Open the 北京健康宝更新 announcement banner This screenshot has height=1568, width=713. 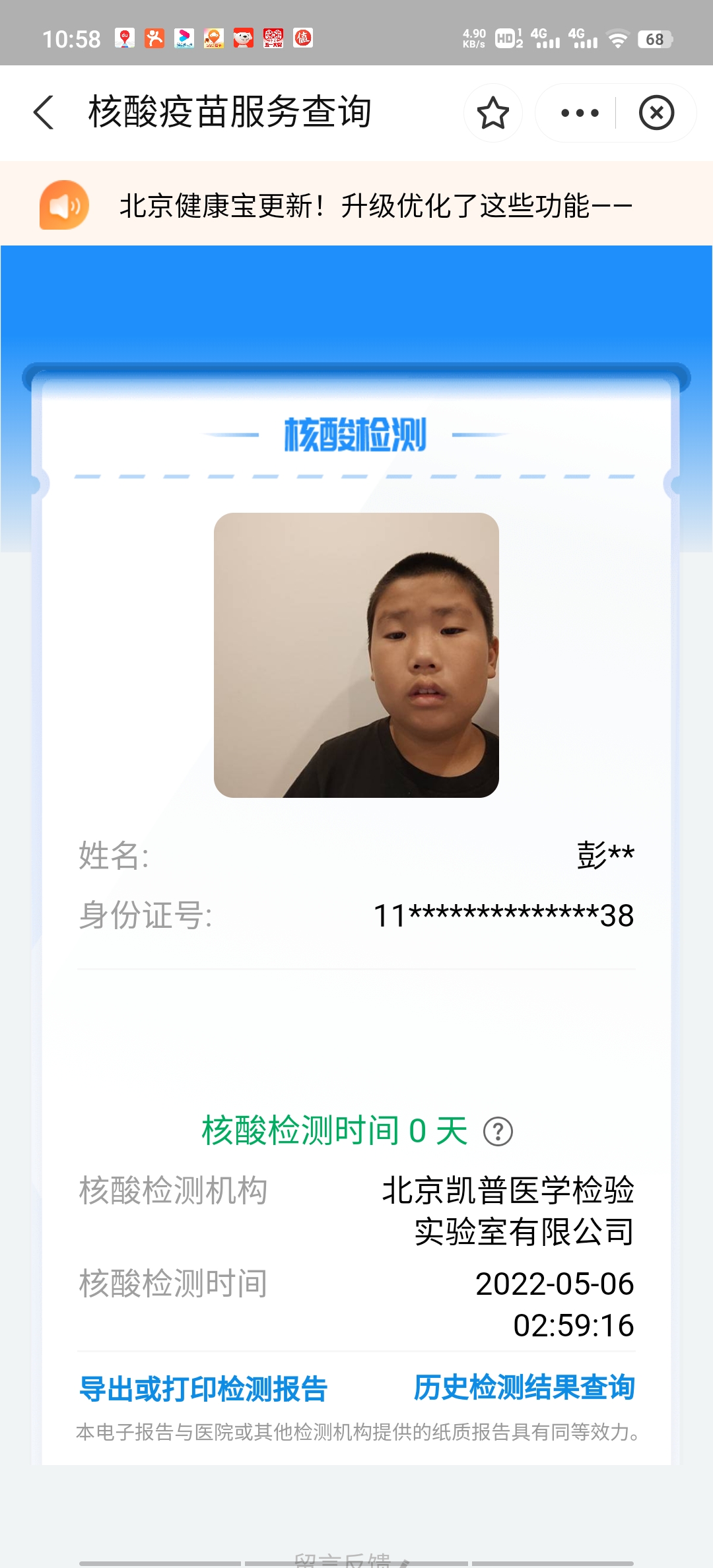[x=356, y=205]
